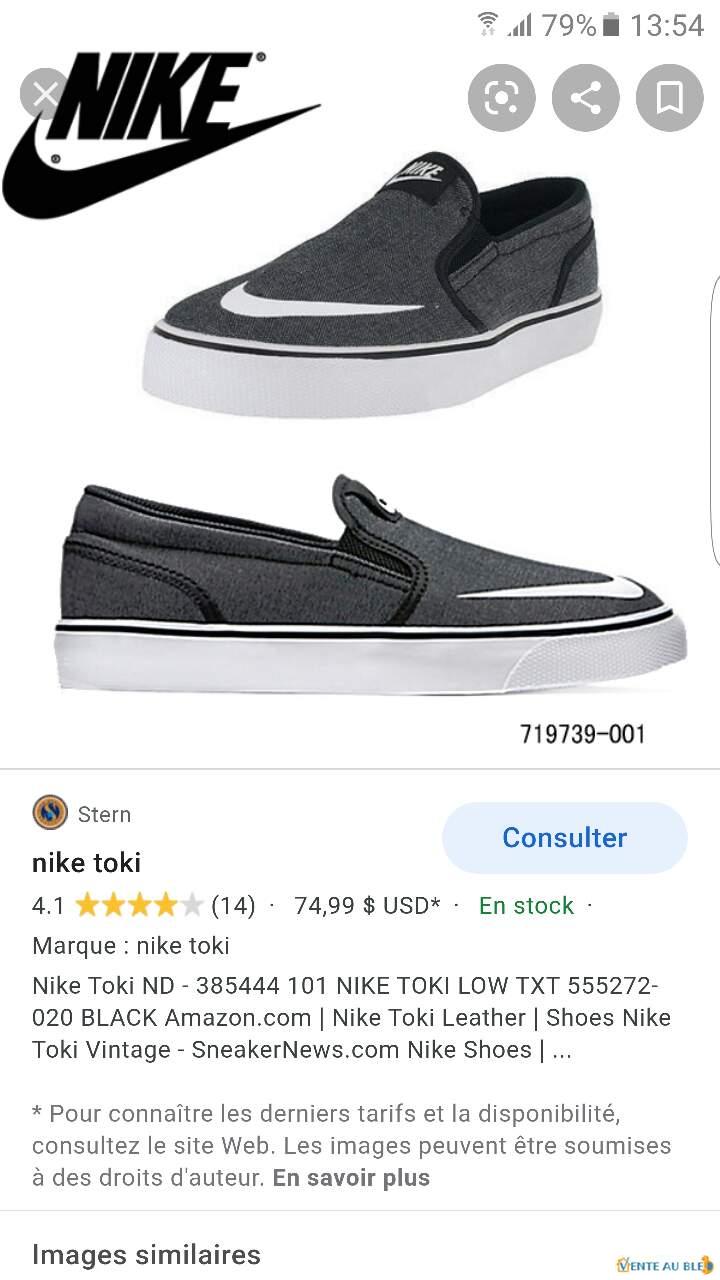720x1280 pixels.
Task: Share this image result
Action: pyautogui.click(x=585, y=98)
